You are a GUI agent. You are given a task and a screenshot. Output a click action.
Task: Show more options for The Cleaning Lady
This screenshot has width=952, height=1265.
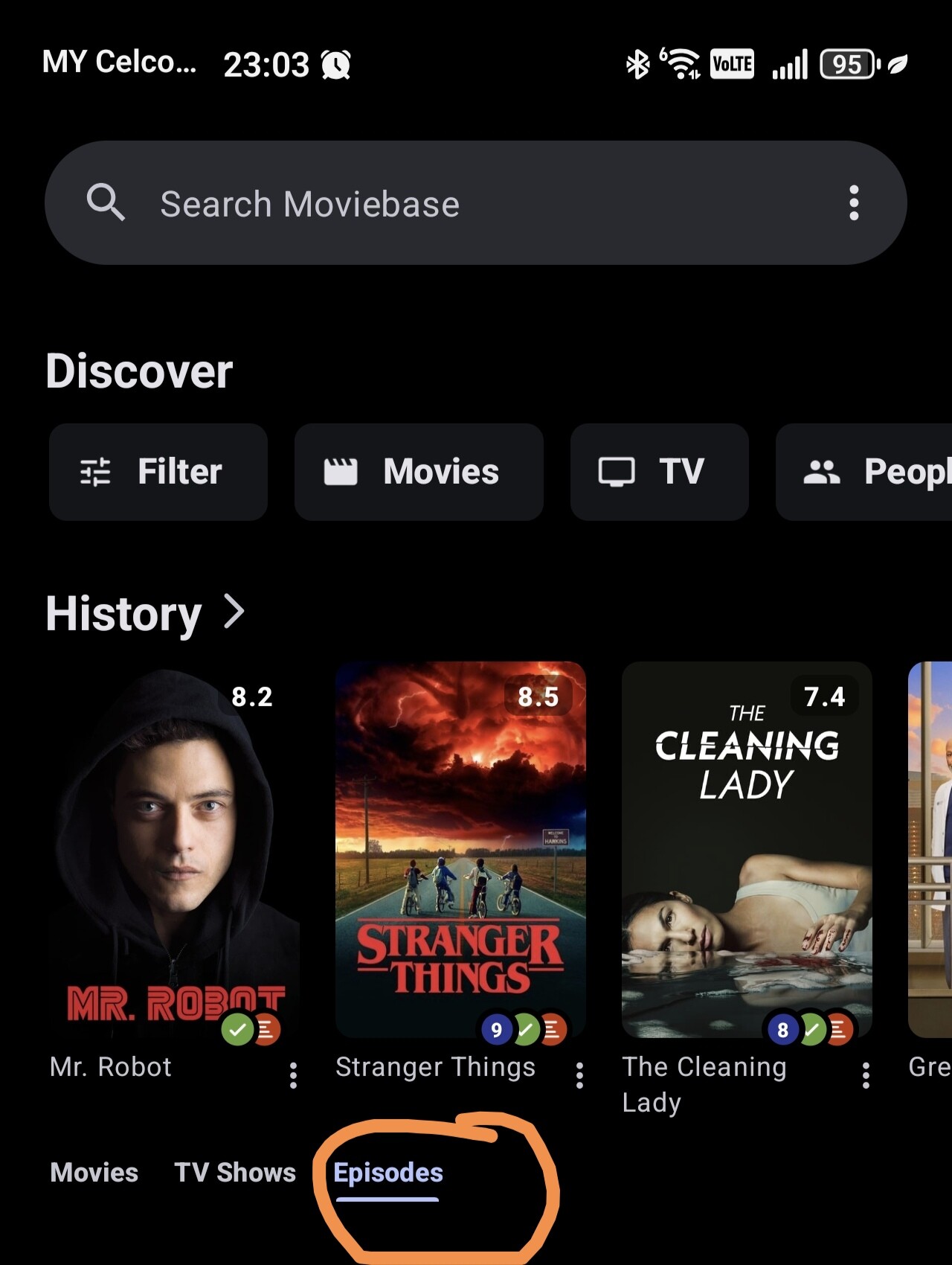[x=866, y=1075]
